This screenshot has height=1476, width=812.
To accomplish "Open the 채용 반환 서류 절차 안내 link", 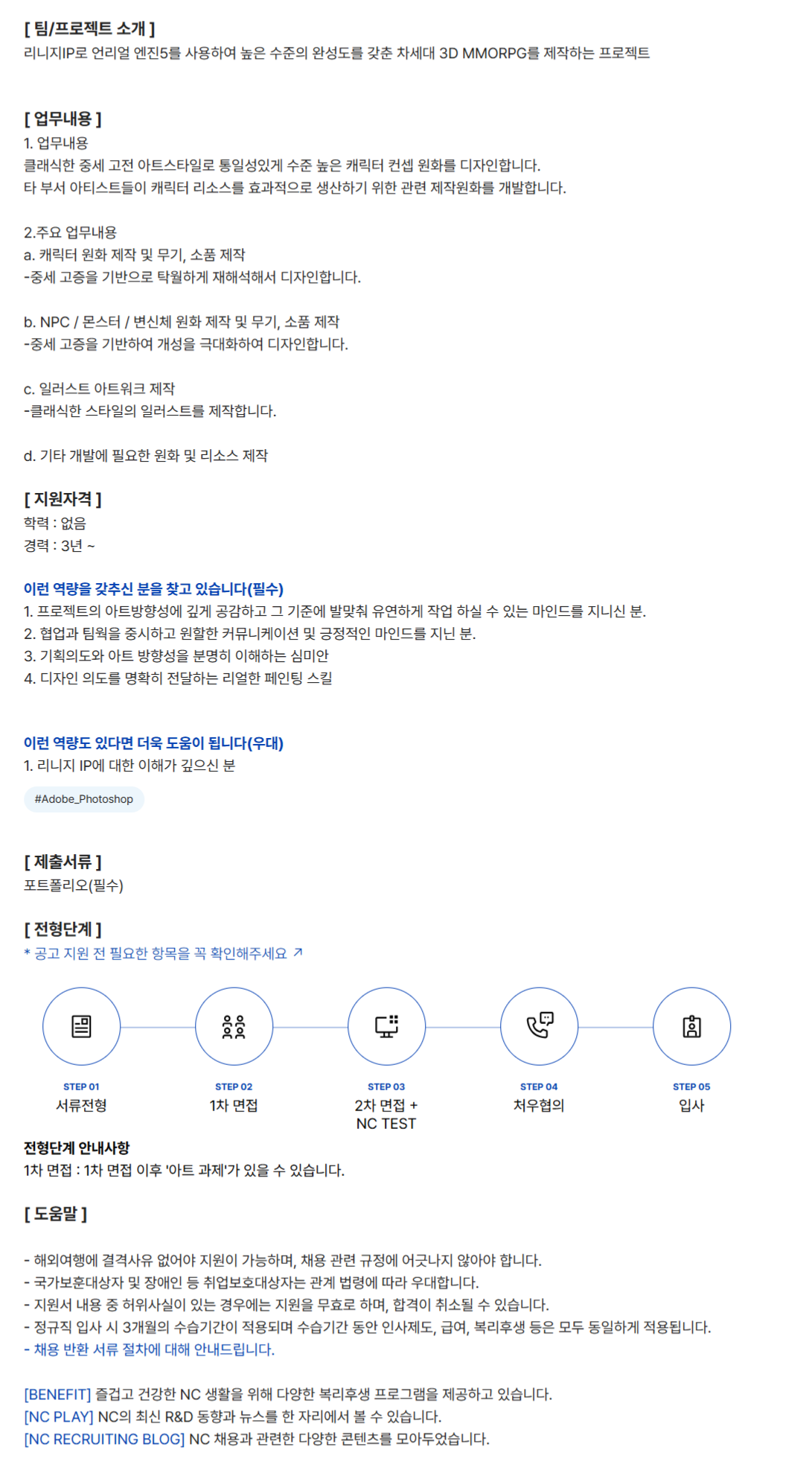I will [153, 1349].
